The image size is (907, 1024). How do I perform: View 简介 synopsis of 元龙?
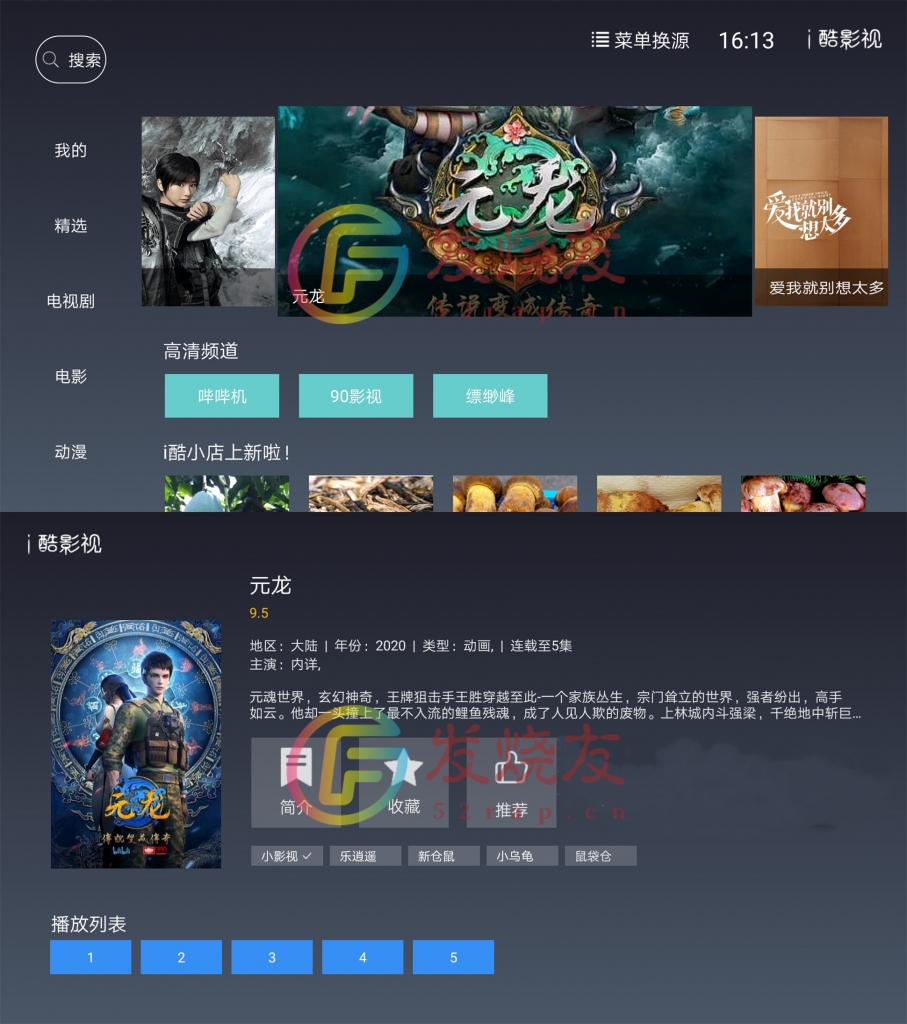(x=296, y=784)
